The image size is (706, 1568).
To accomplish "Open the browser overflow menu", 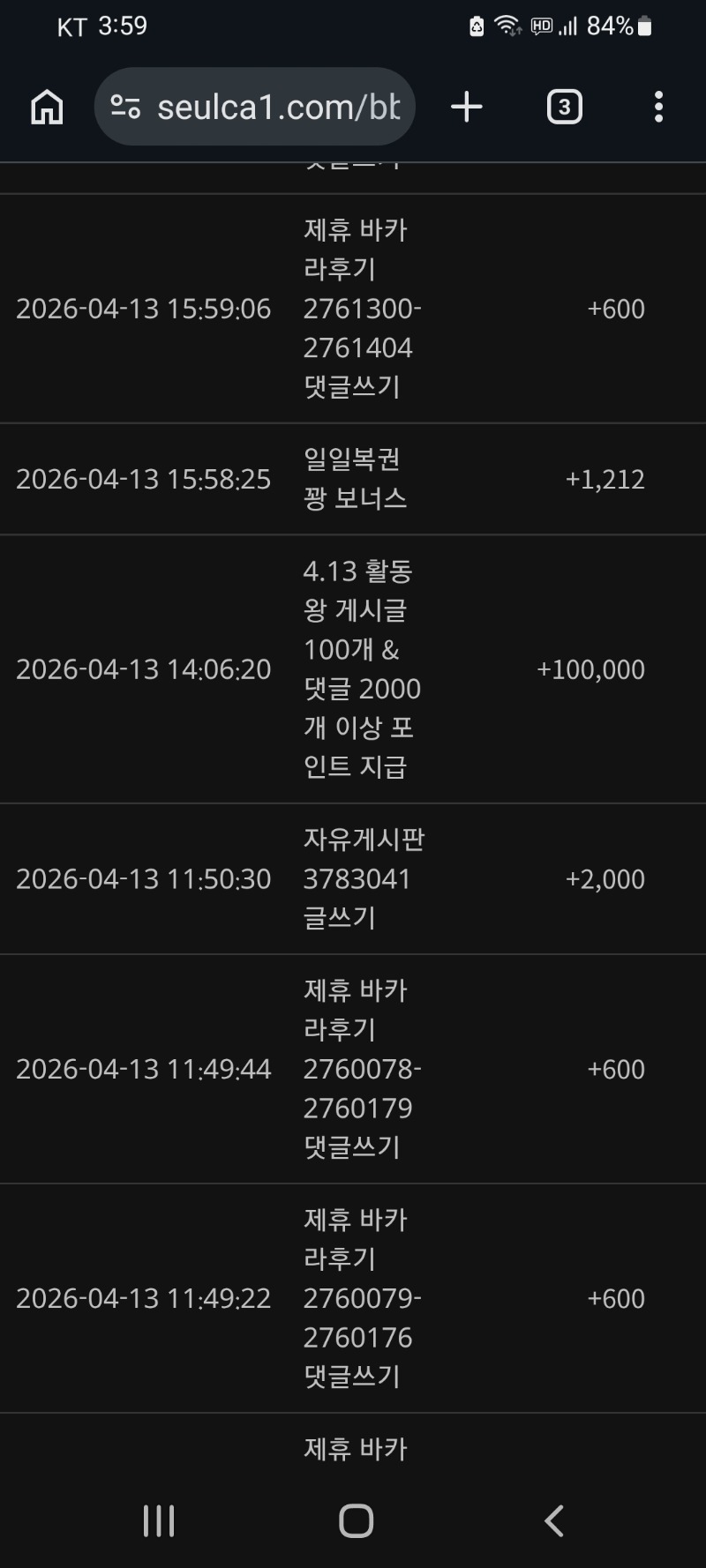I will (658, 108).
